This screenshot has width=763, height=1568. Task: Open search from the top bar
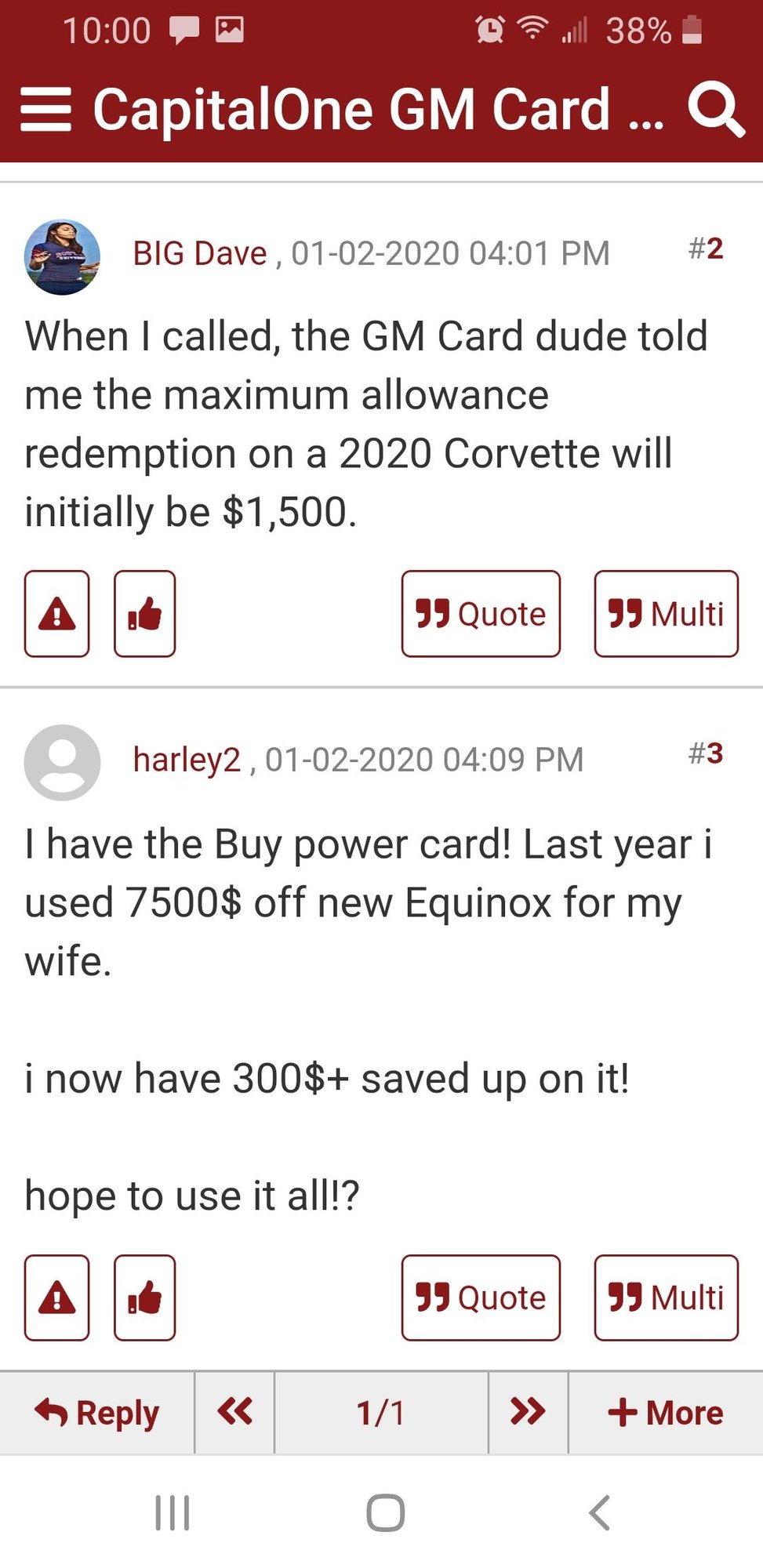(715, 109)
